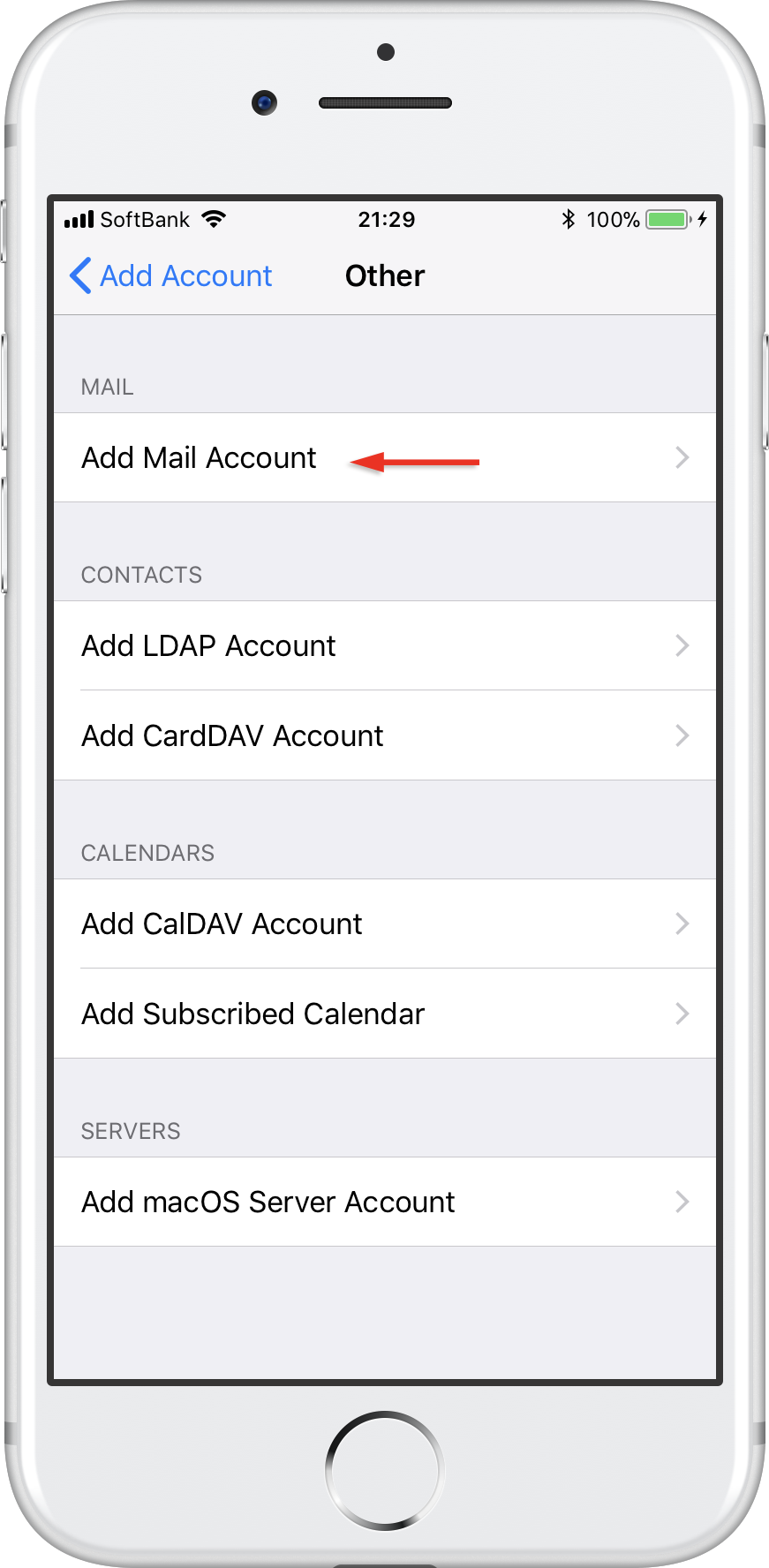Open Add macOS Server Account

(x=384, y=1202)
